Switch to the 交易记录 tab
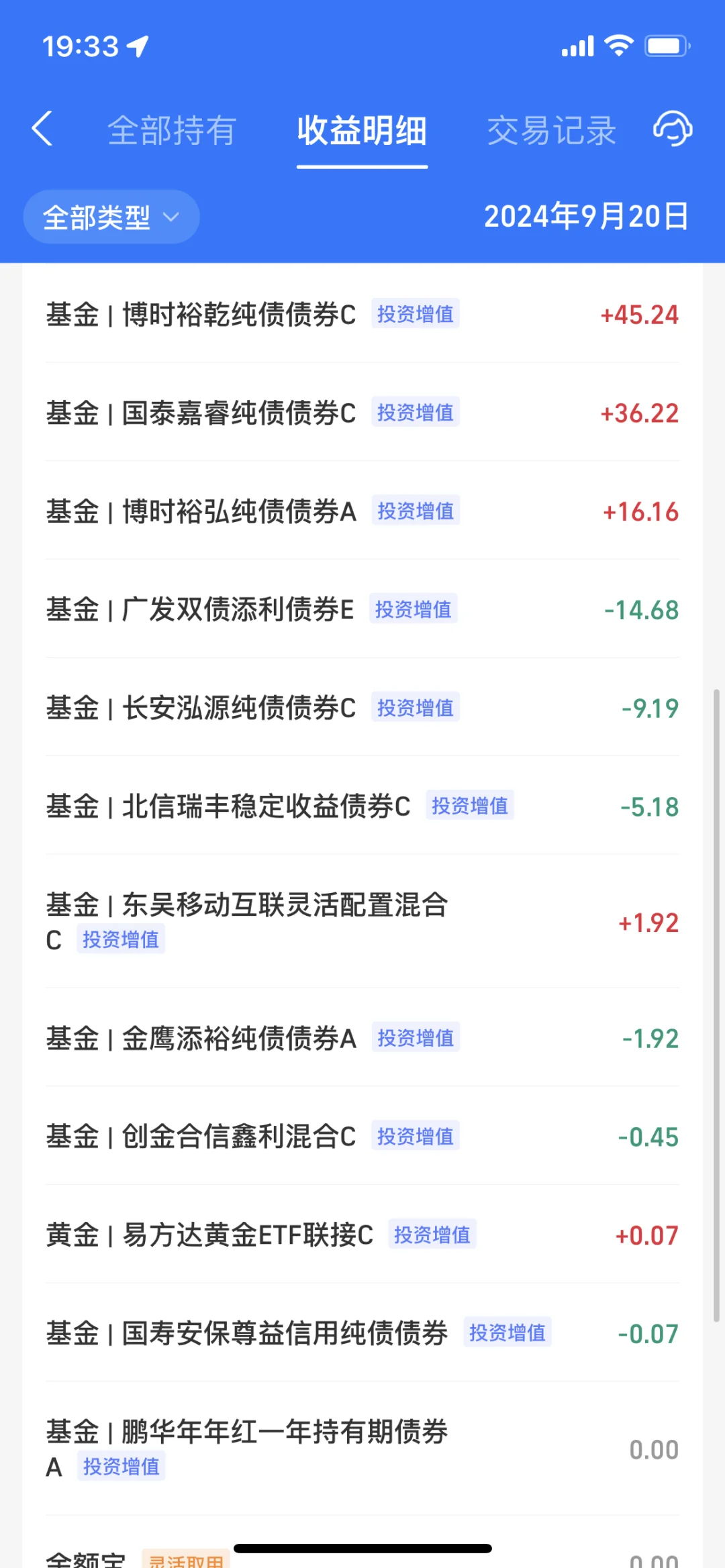725x1568 pixels. 551,129
